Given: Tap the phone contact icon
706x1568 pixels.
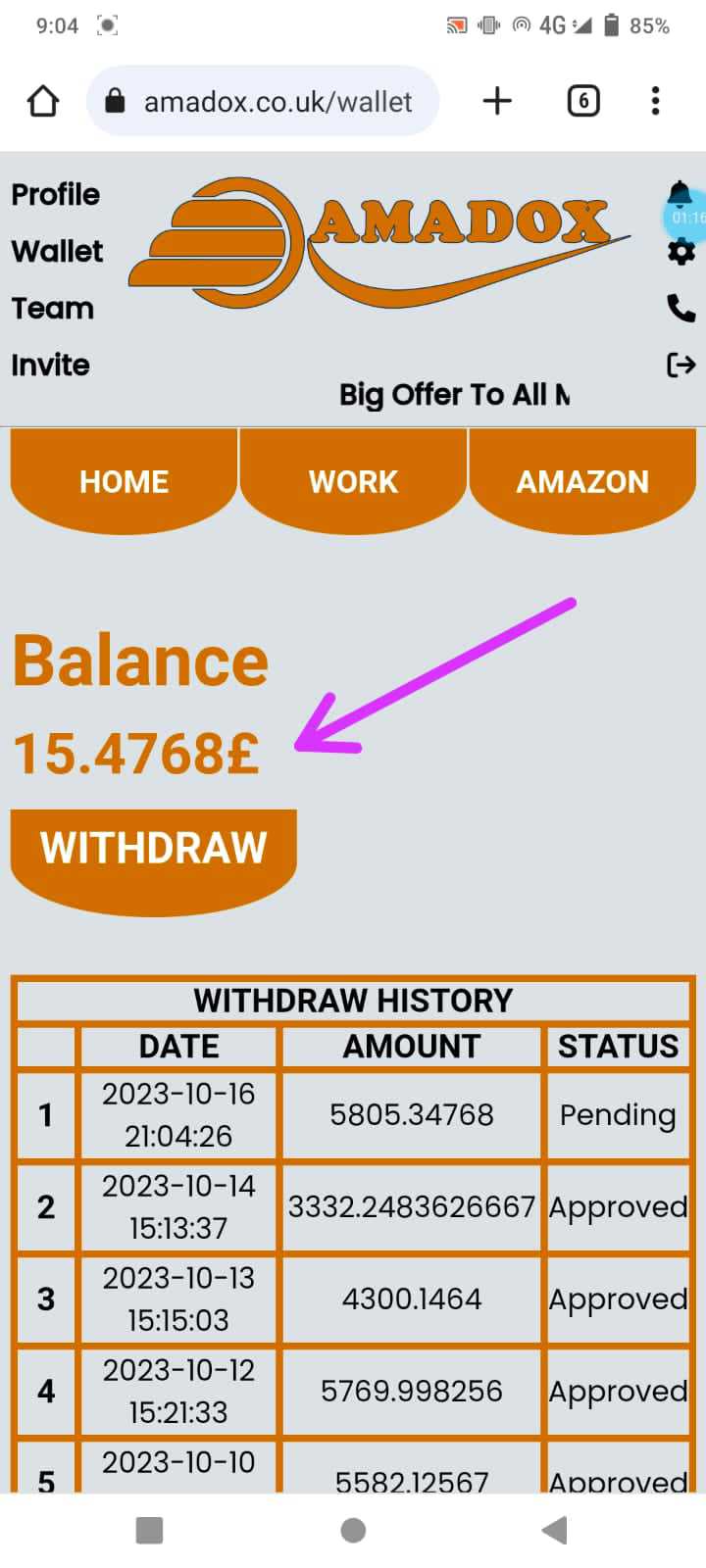Looking at the screenshot, I should [681, 309].
